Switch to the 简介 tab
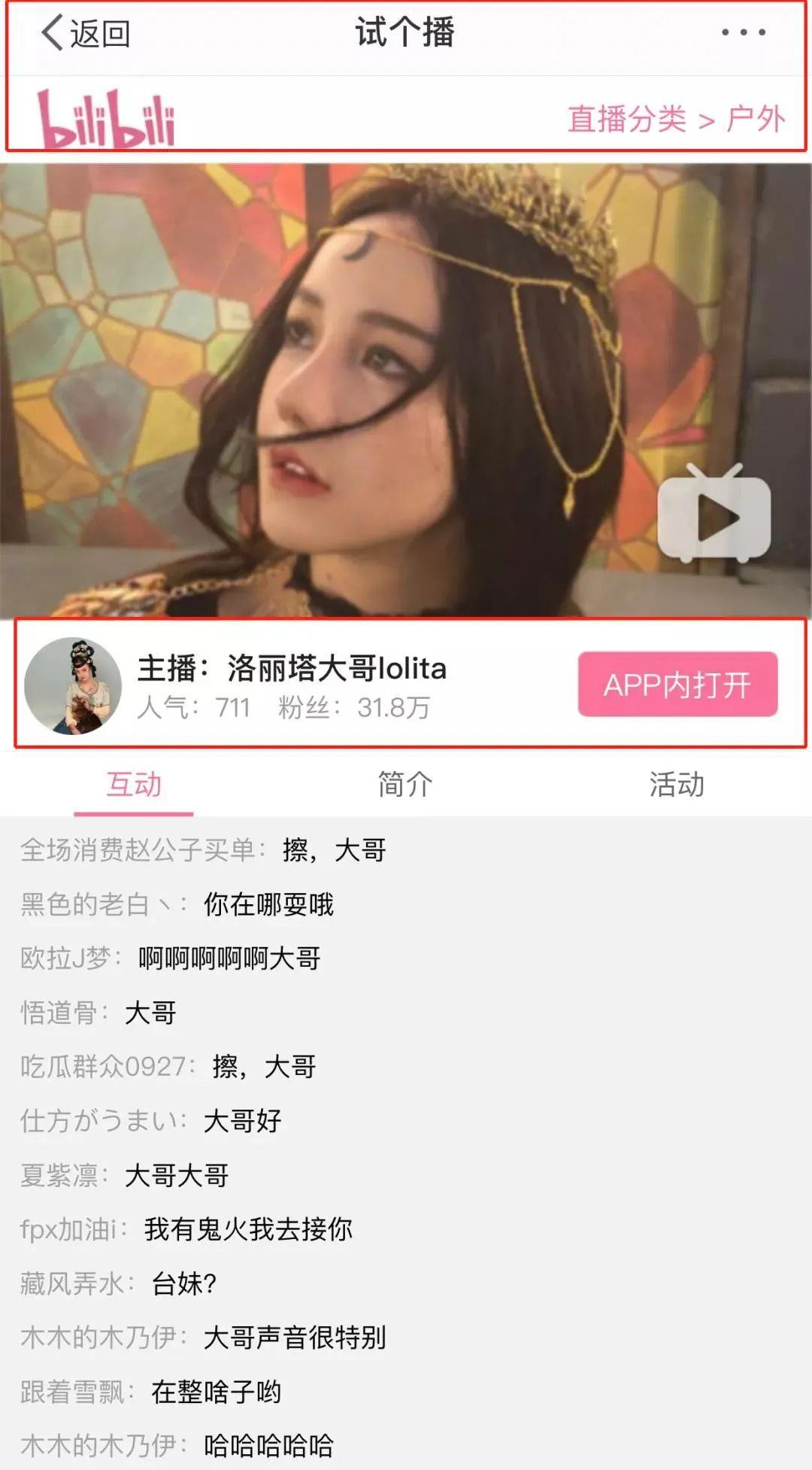Image resolution: width=812 pixels, height=1470 pixels. click(x=405, y=785)
